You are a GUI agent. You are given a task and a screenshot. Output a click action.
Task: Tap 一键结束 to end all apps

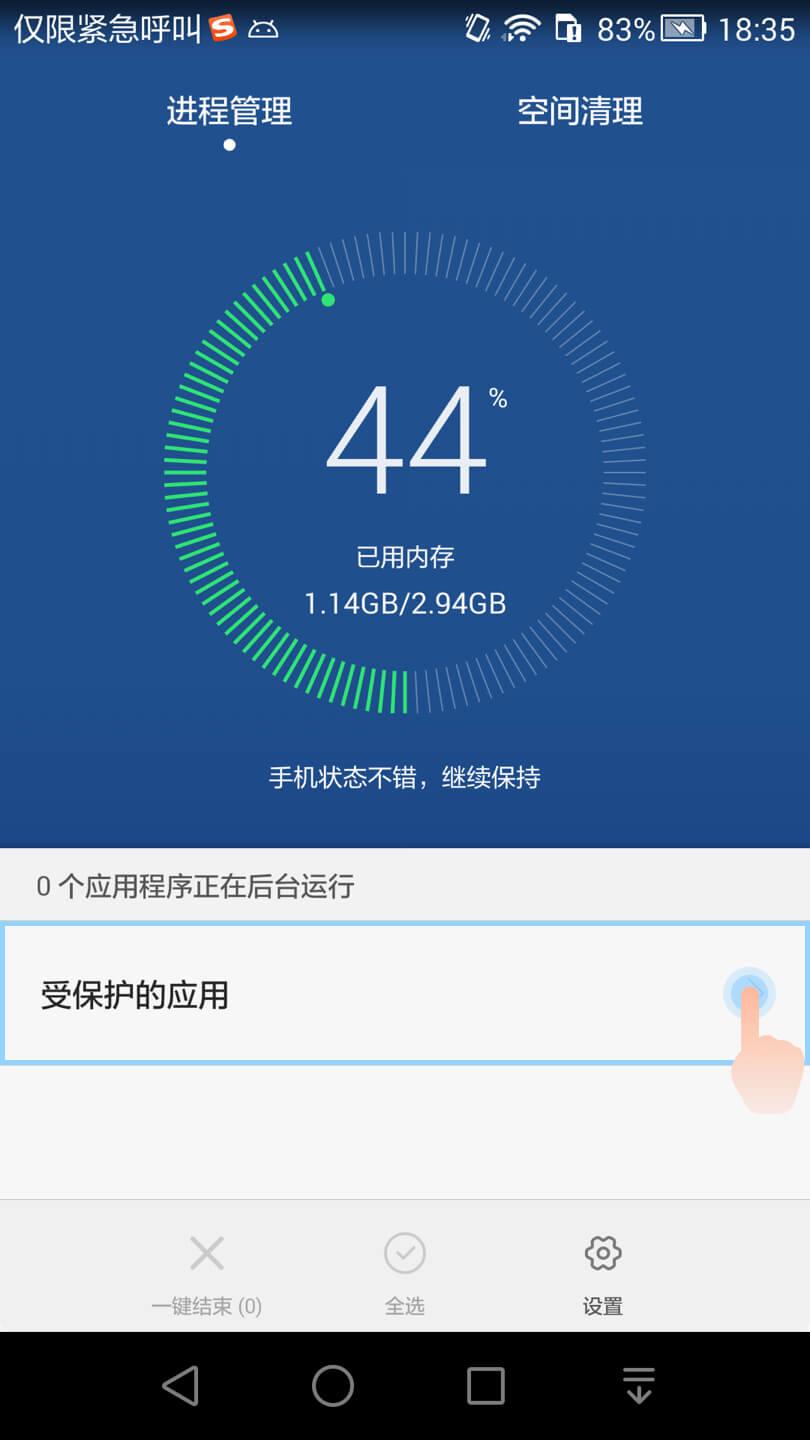[207, 1265]
